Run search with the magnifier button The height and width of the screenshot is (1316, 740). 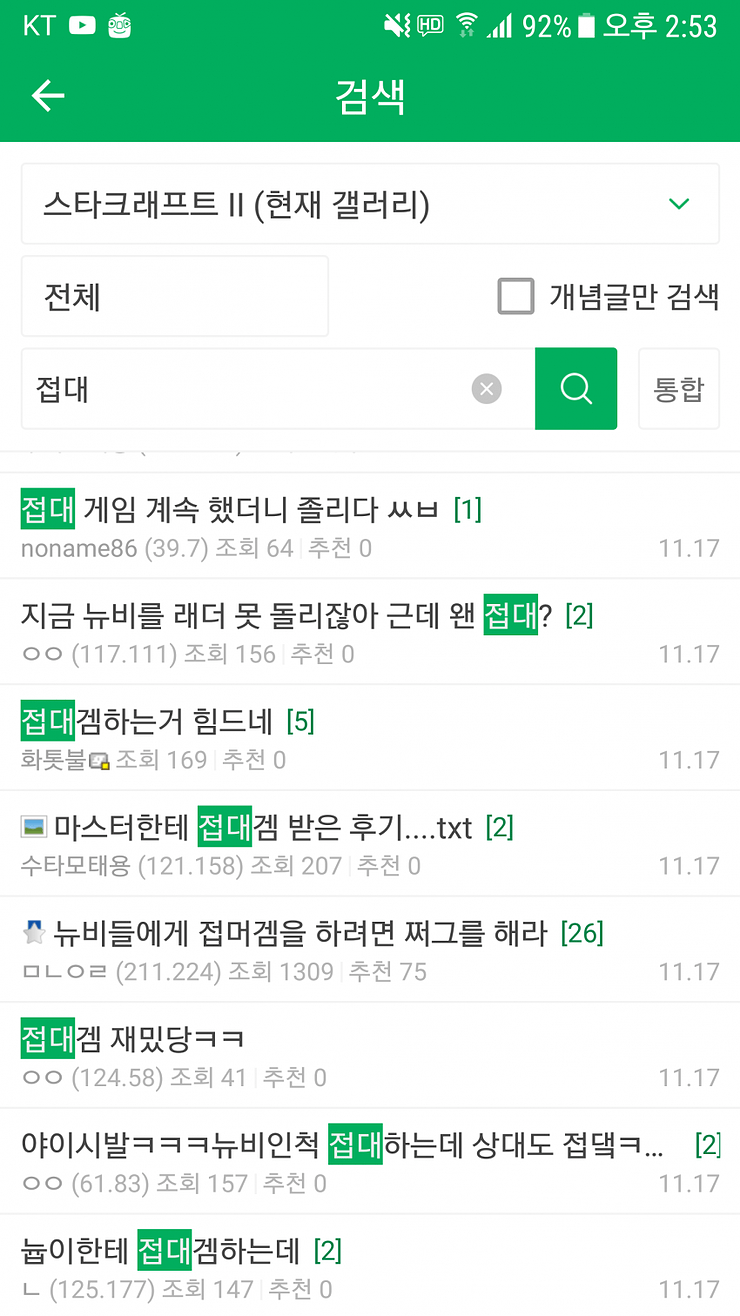576,389
